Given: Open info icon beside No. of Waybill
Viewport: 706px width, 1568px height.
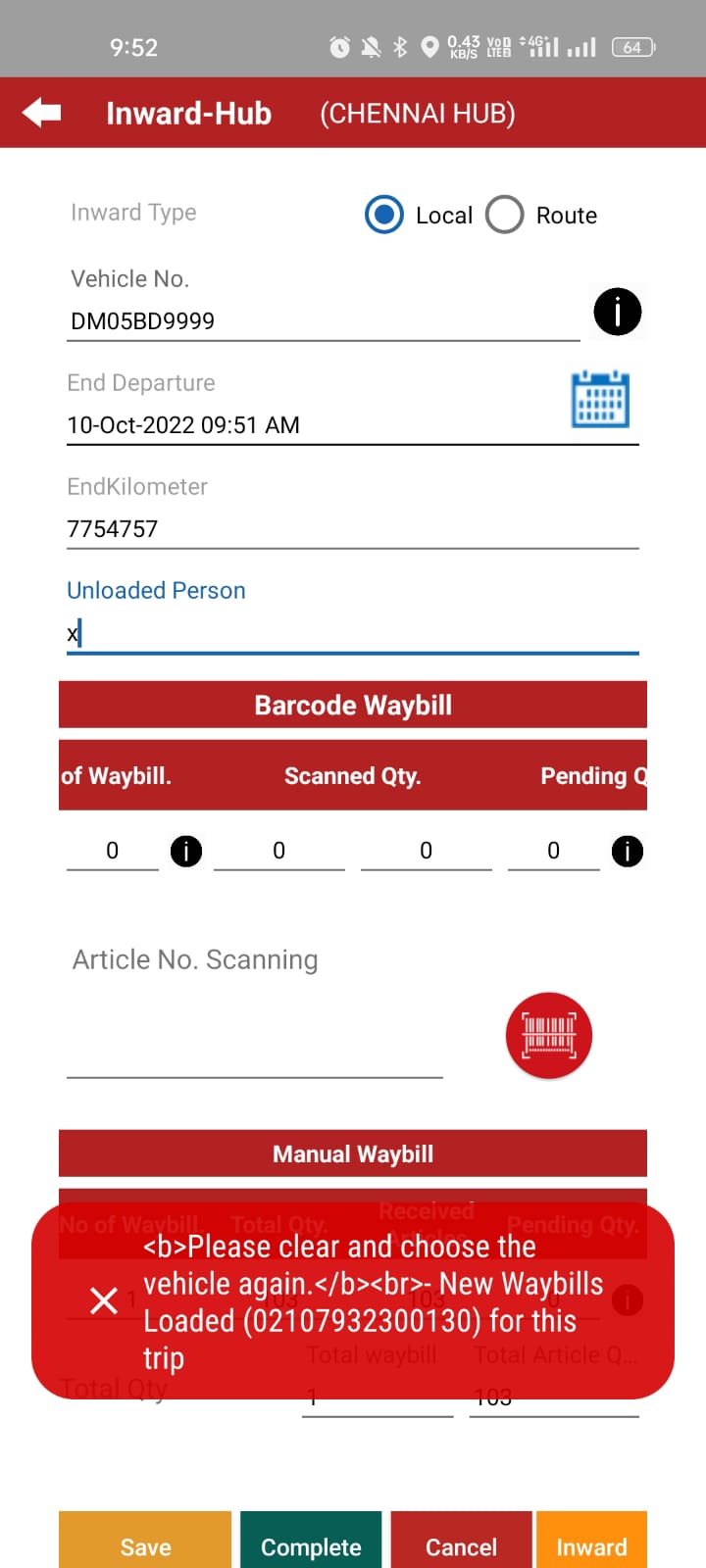Looking at the screenshot, I should point(186,851).
